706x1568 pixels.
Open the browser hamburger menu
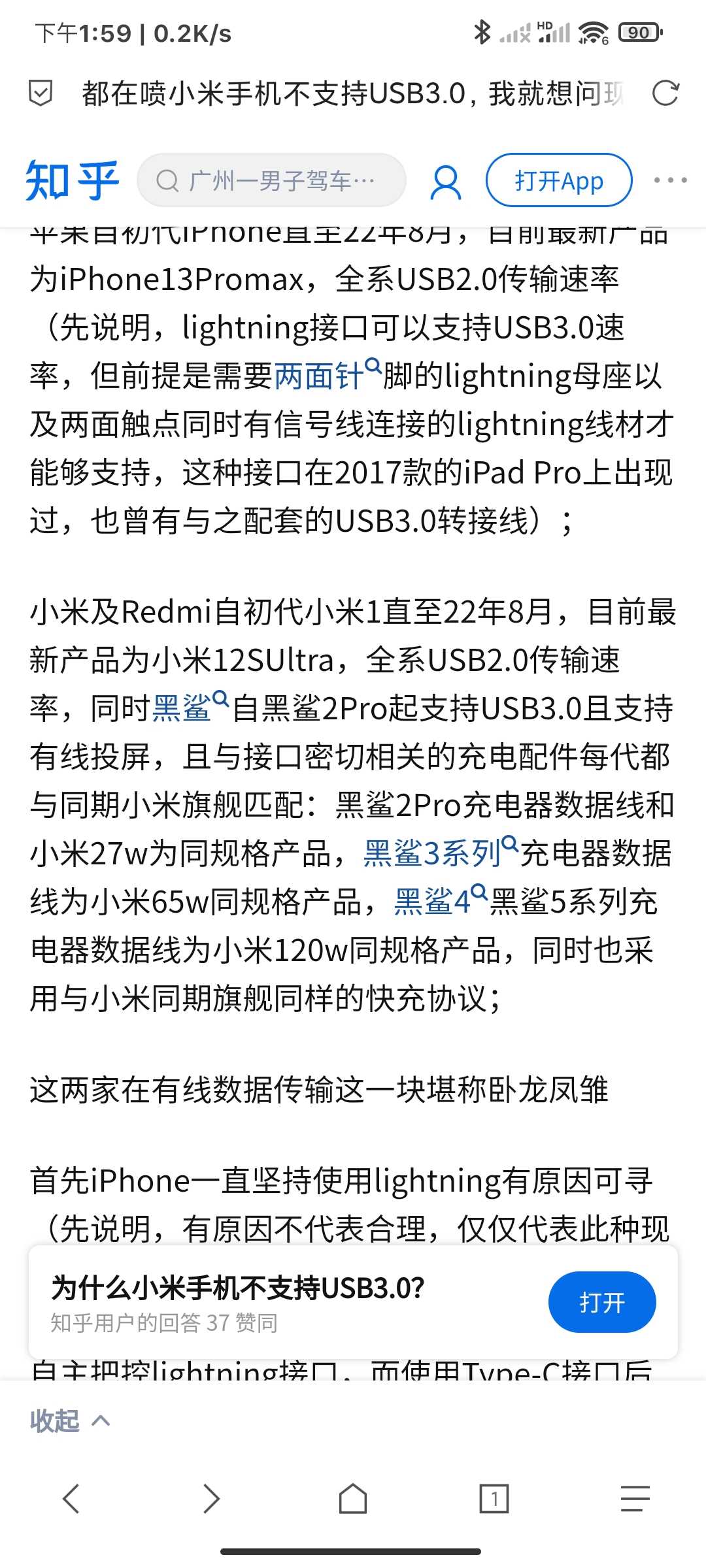635,1498
